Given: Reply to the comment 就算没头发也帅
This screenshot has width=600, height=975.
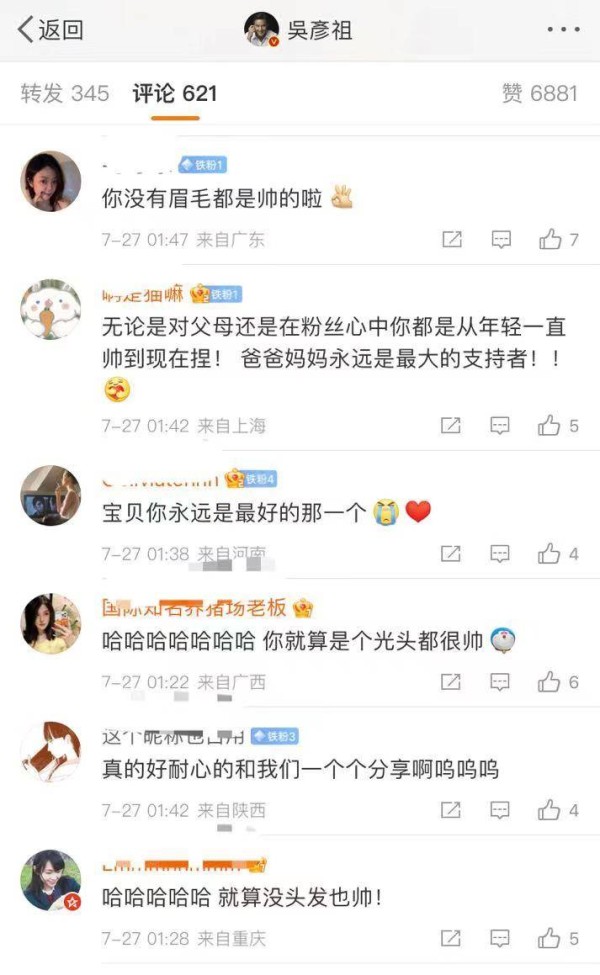Looking at the screenshot, I should tap(500, 939).
